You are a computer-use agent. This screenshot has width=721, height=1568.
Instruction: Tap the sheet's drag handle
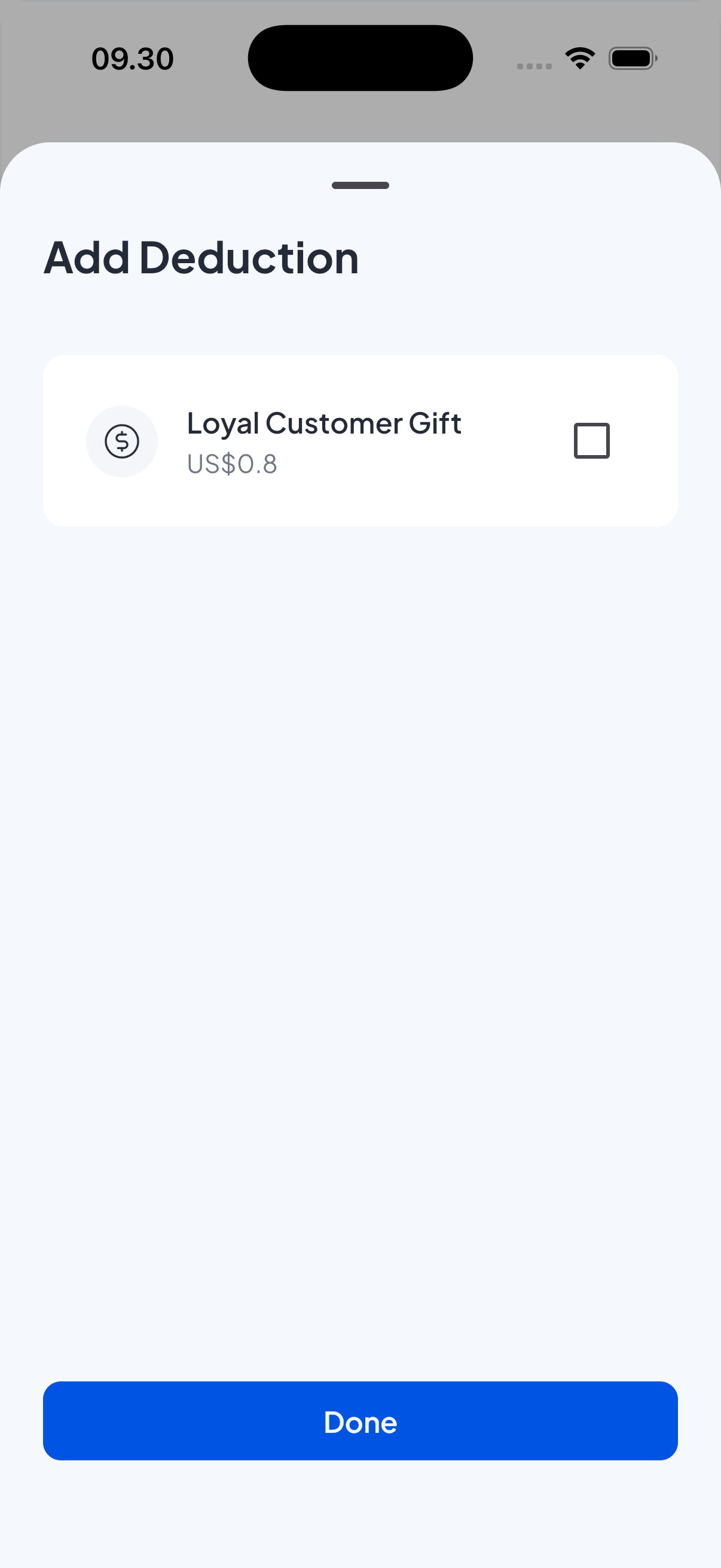click(360, 185)
